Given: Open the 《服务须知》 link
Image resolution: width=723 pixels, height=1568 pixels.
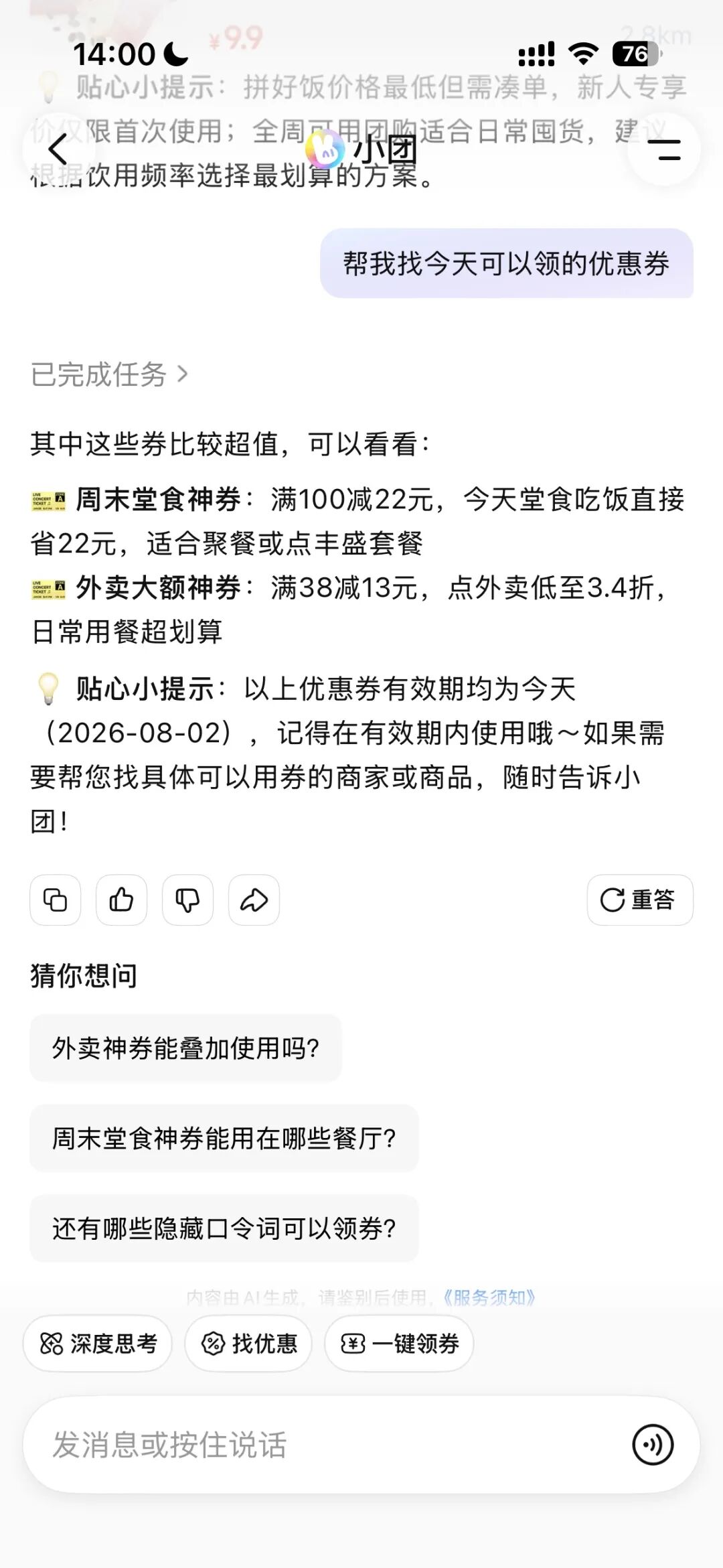Looking at the screenshot, I should pyautogui.click(x=488, y=1297).
